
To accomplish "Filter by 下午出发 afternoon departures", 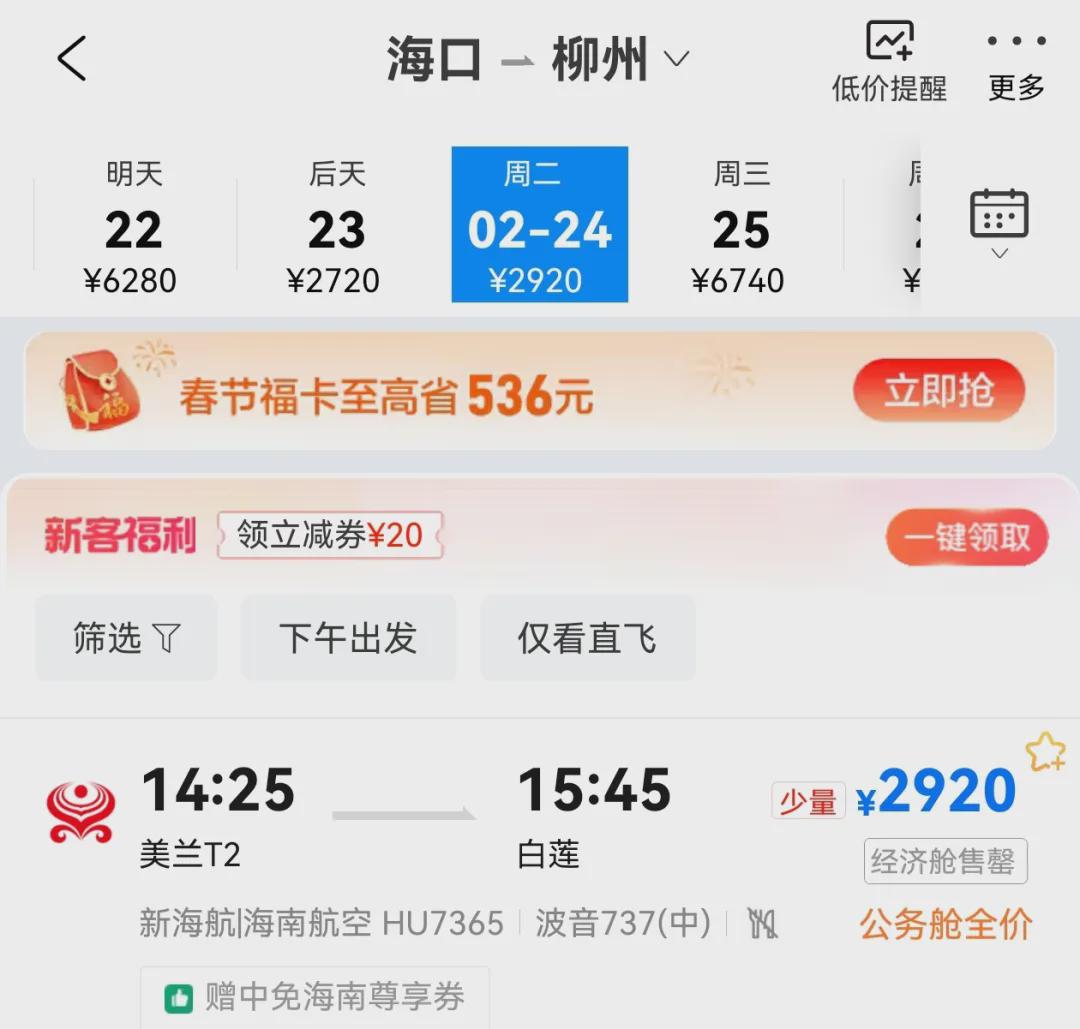I will tap(348, 638).
